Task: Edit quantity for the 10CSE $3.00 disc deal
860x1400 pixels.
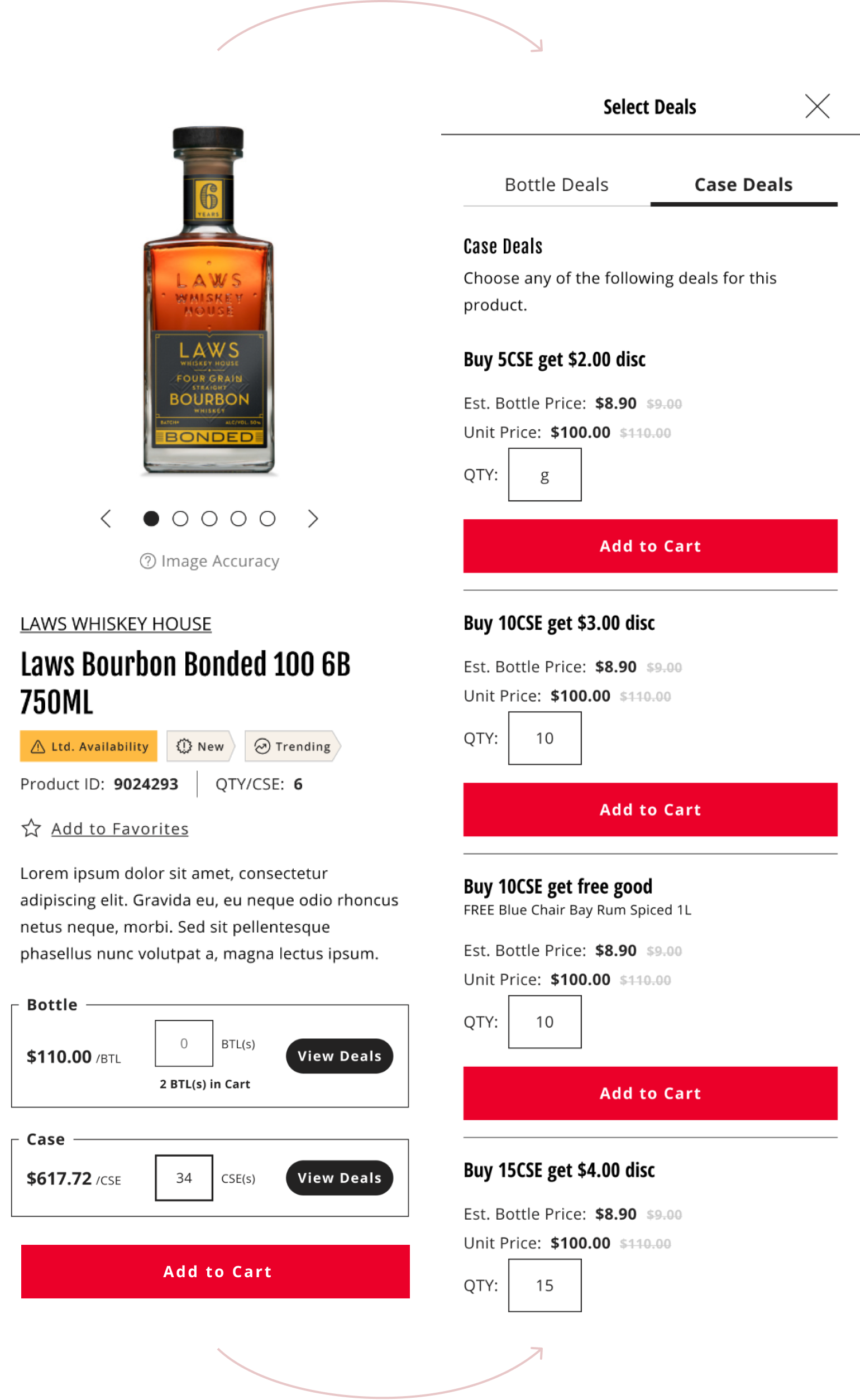Action: (544, 738)
